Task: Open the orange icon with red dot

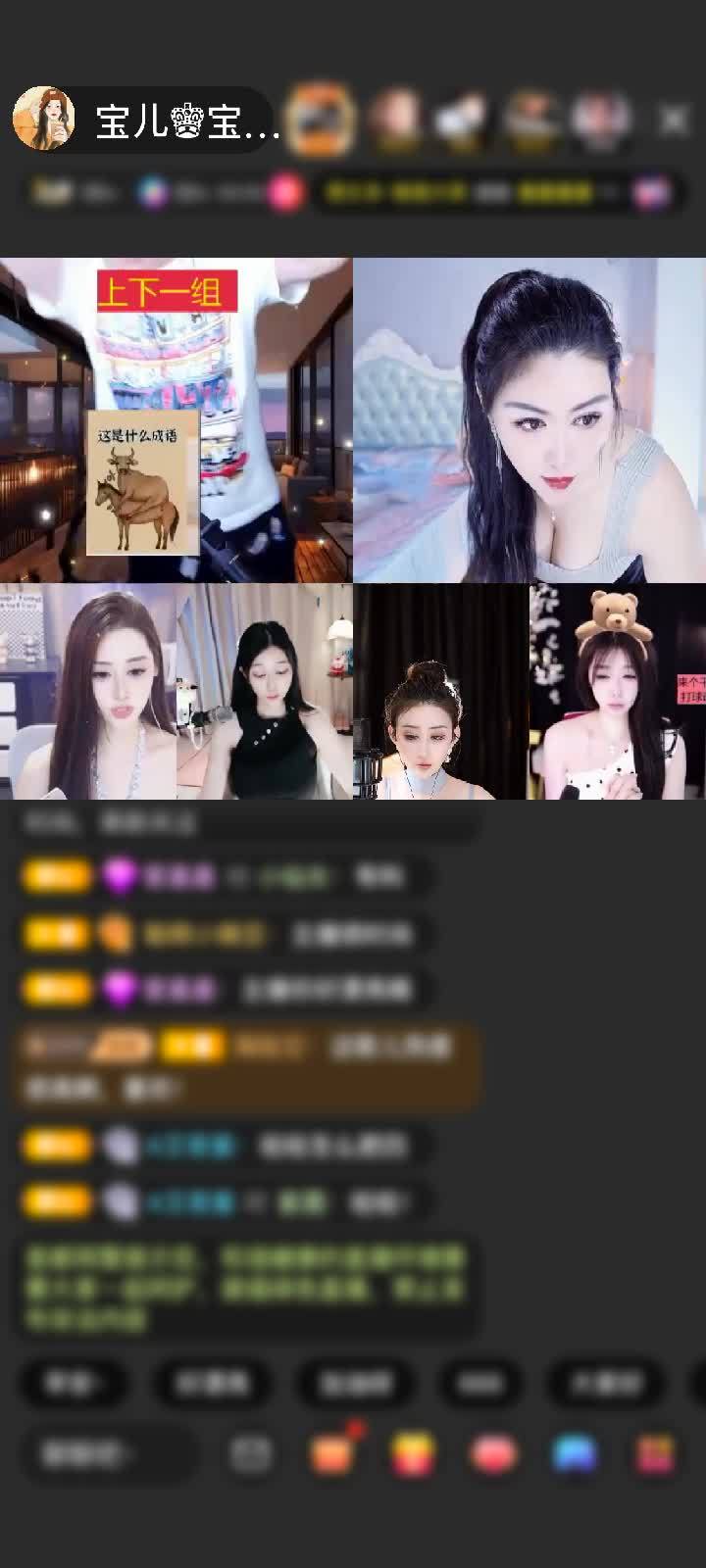Action: 332,1454
